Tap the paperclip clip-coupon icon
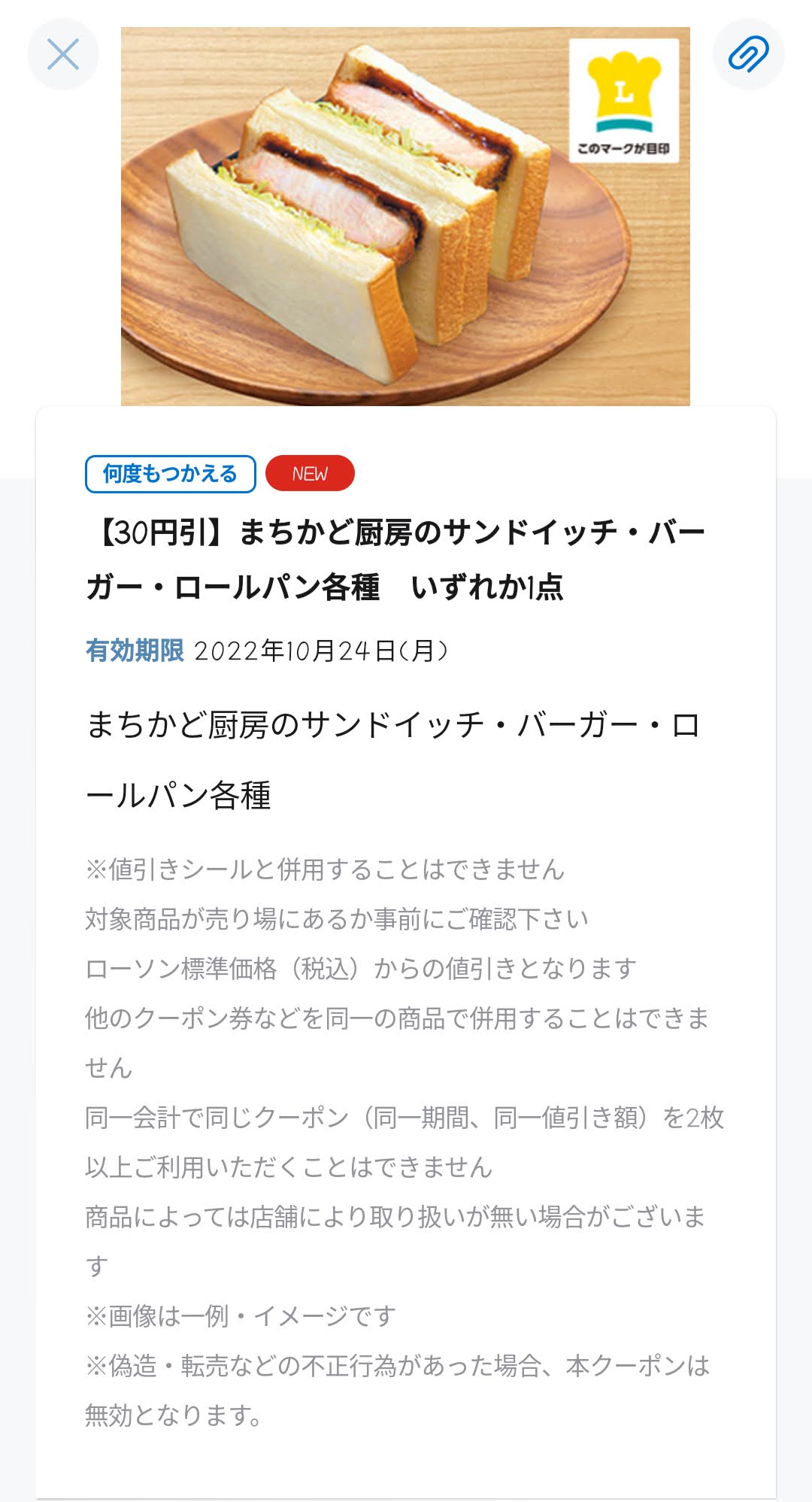 (748, 54)
